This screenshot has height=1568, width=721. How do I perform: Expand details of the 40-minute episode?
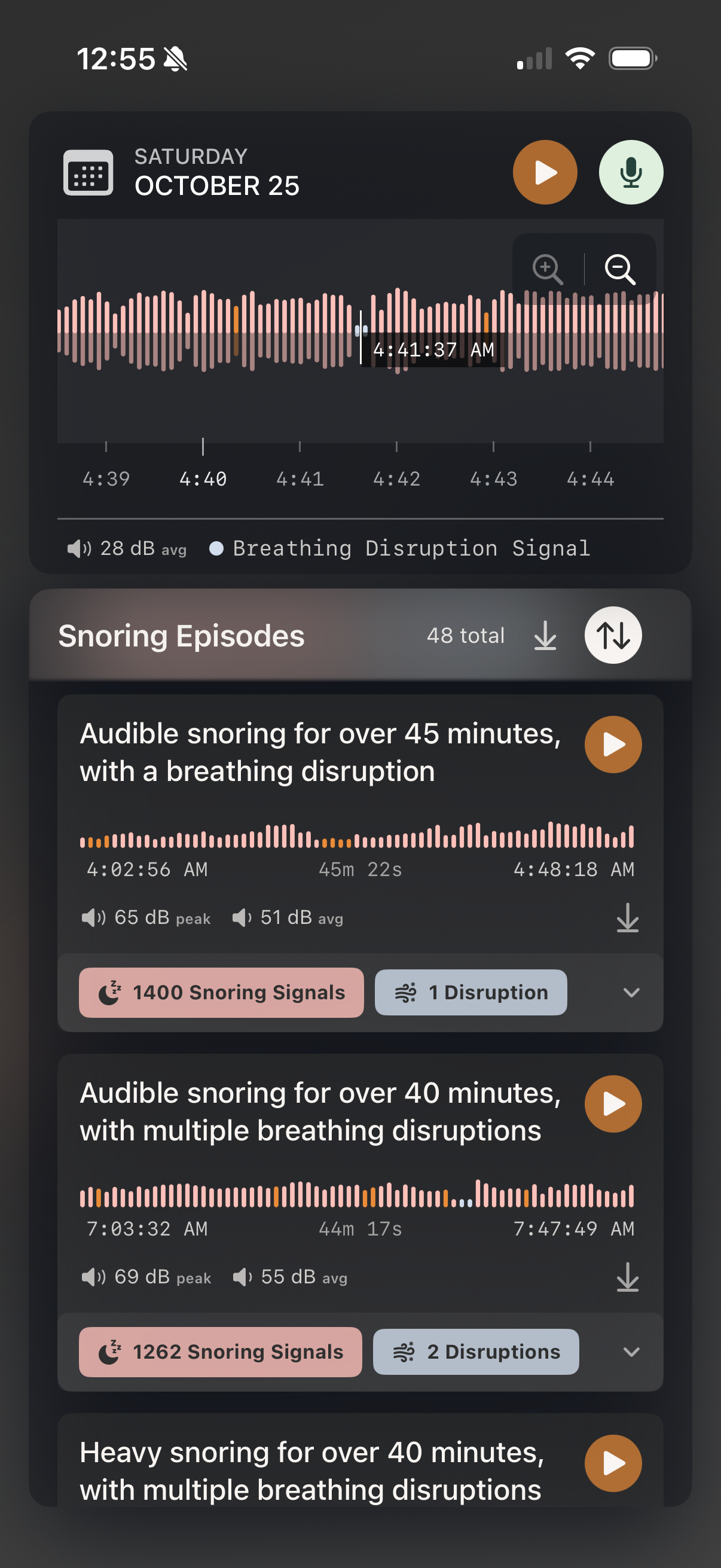tap(631, 1353)
